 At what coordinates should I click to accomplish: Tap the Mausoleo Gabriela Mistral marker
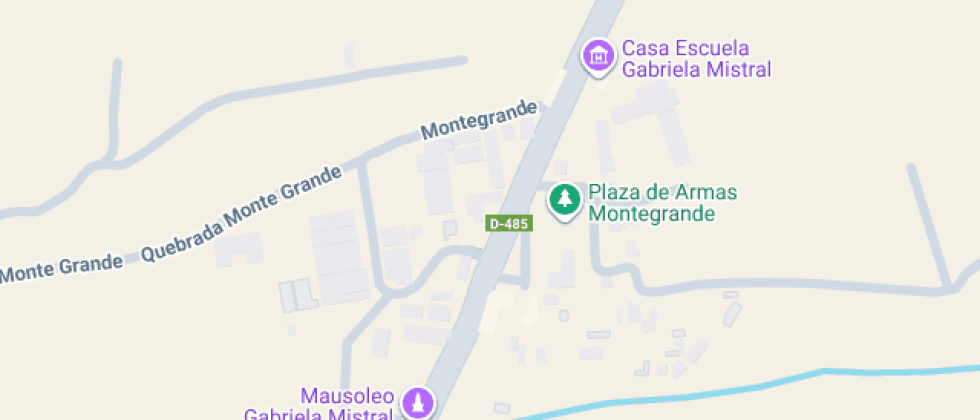[x=417, y=404]
